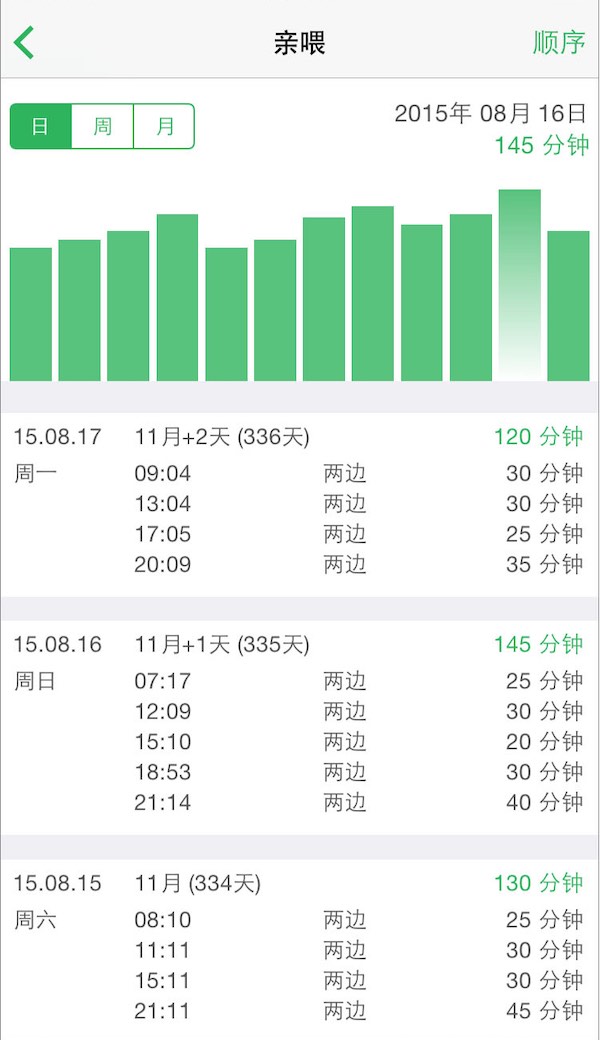
Task: Switch to the 周 weekly view
Action: tap(102, 126)
